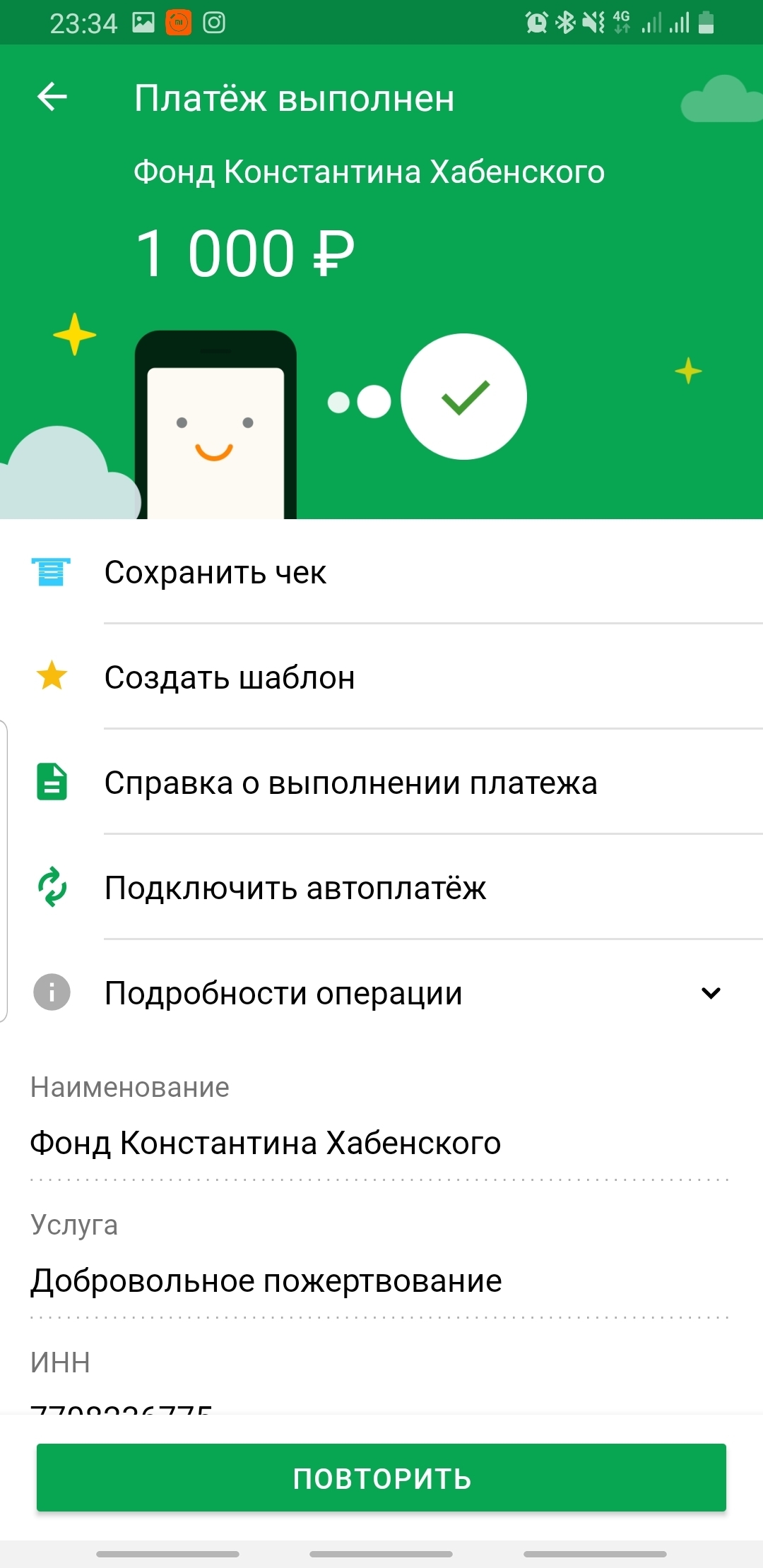Screen dimensions: 763x1568
Task: Open Справка о выполнении платежа
Action: tap(350, 783)
